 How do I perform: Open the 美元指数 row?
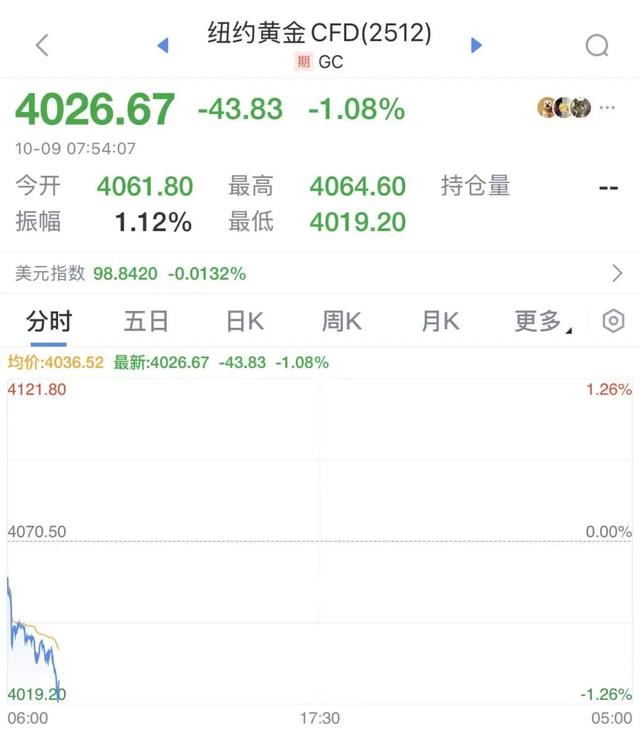click(x=320, y=273)
